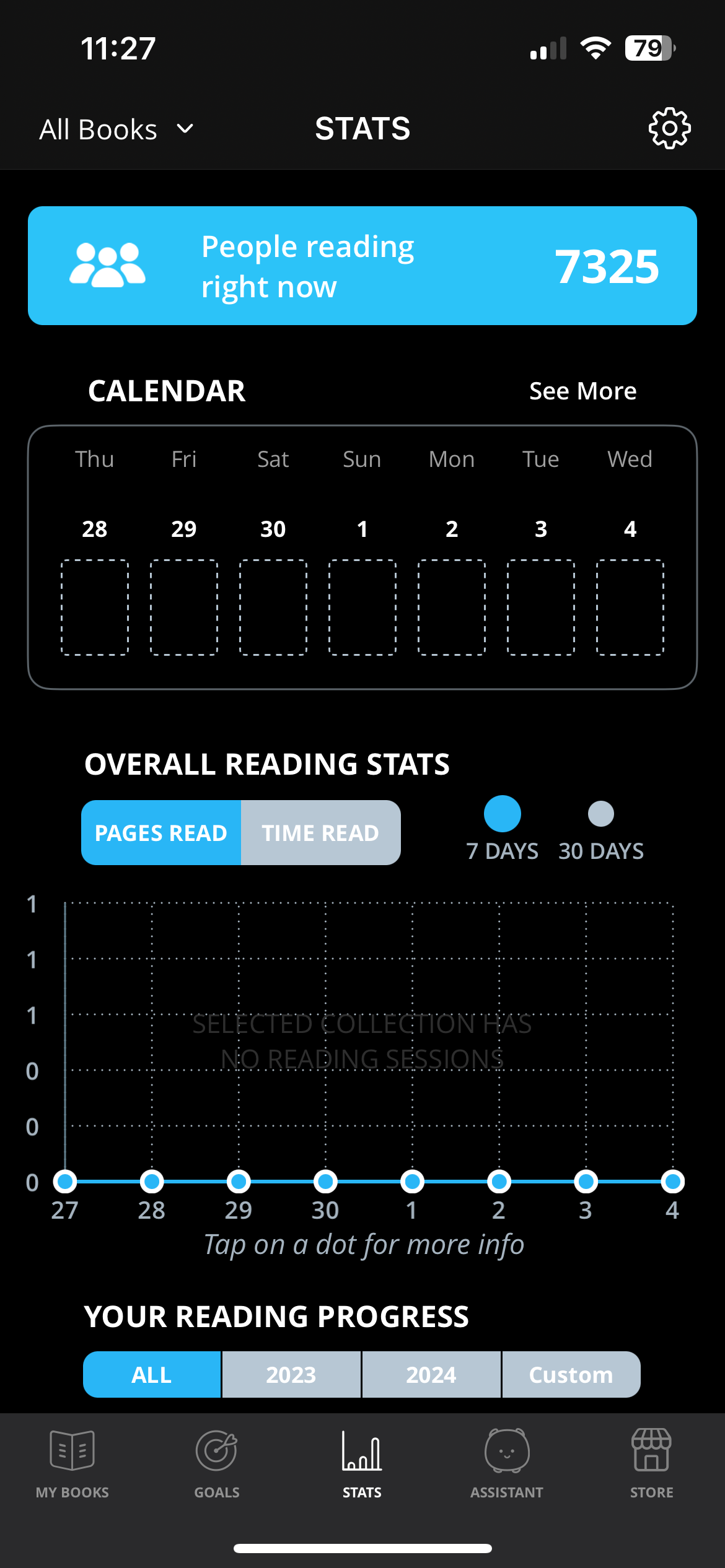
Task: Choose the 7 Days range
Action: (502, 814)
